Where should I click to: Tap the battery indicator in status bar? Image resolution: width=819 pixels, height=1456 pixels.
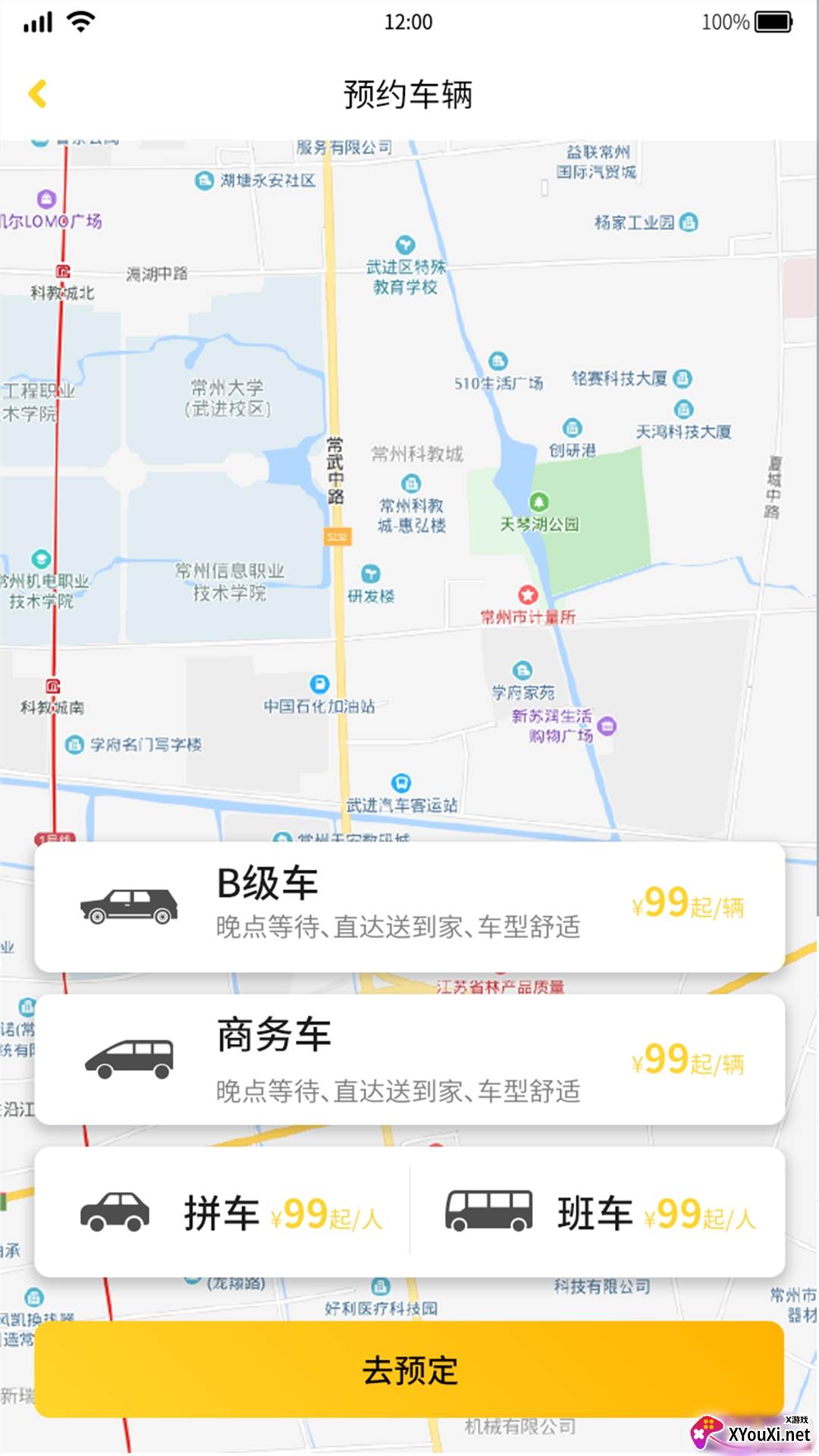pos(773,21)
